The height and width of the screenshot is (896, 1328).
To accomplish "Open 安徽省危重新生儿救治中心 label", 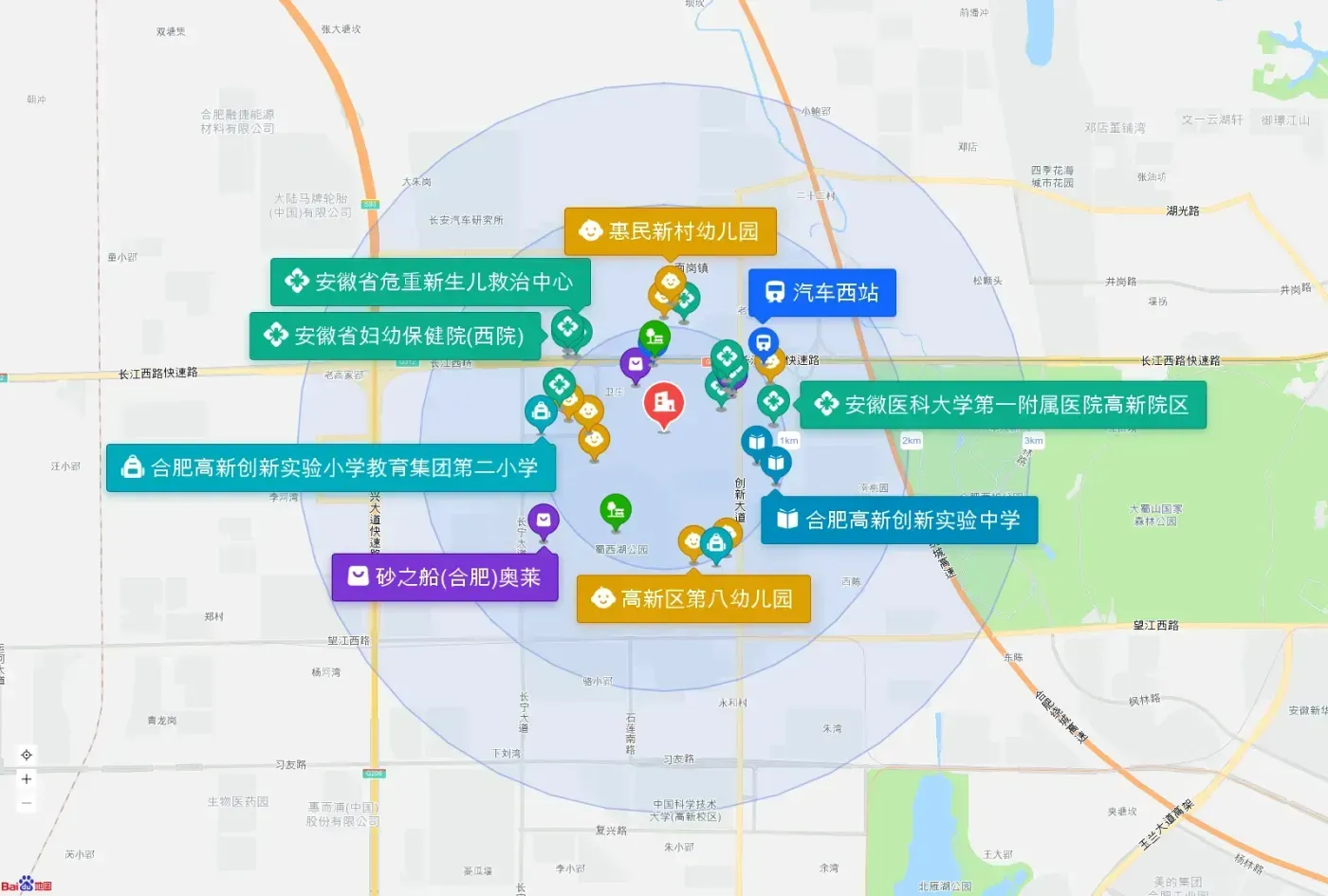I will point(431,282).
